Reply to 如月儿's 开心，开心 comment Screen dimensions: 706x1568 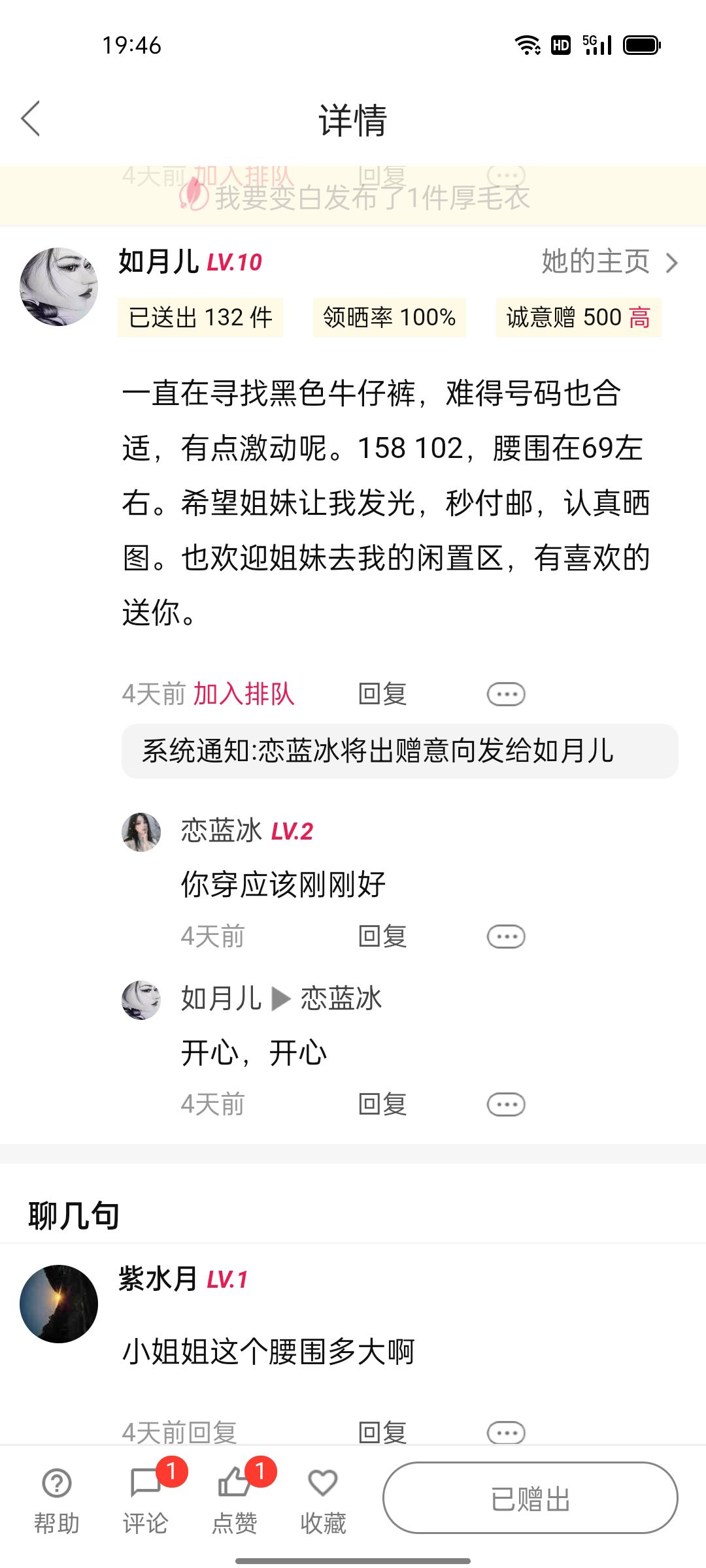[x=382, y=1104]
